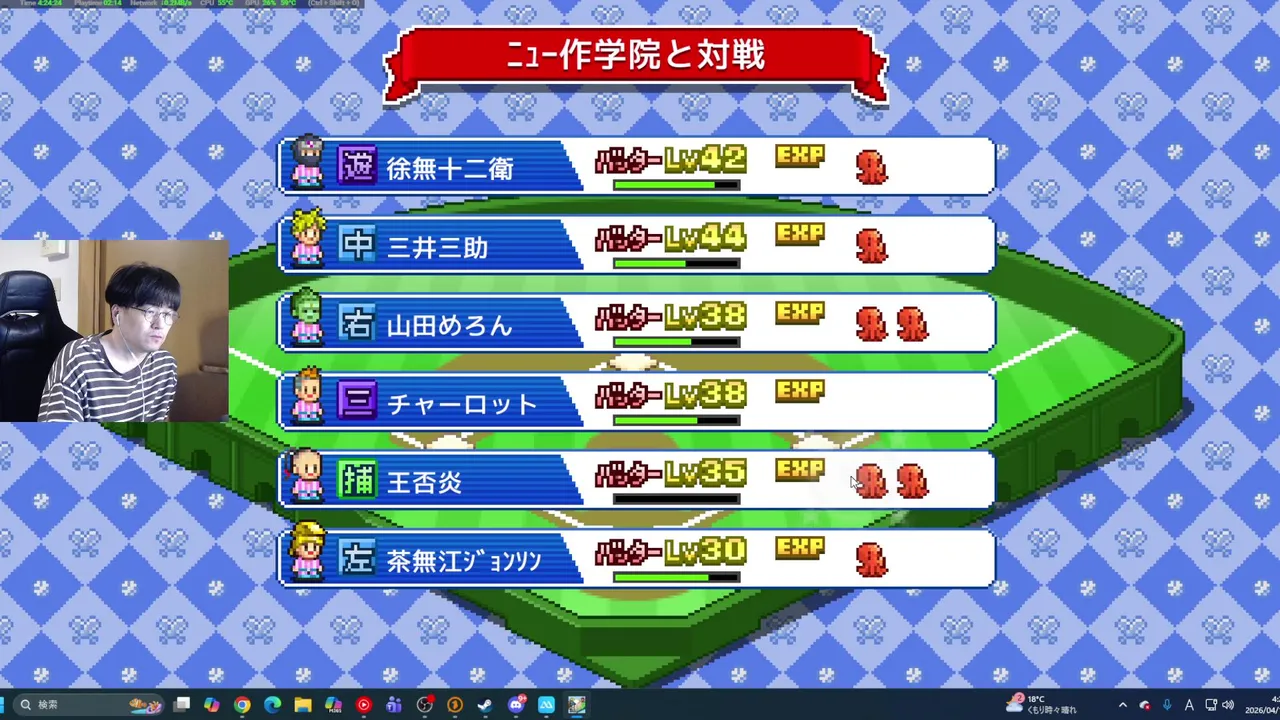1280x720 pixels.
Task: Open Steam from the taskbar
Action: click(485, 705)
